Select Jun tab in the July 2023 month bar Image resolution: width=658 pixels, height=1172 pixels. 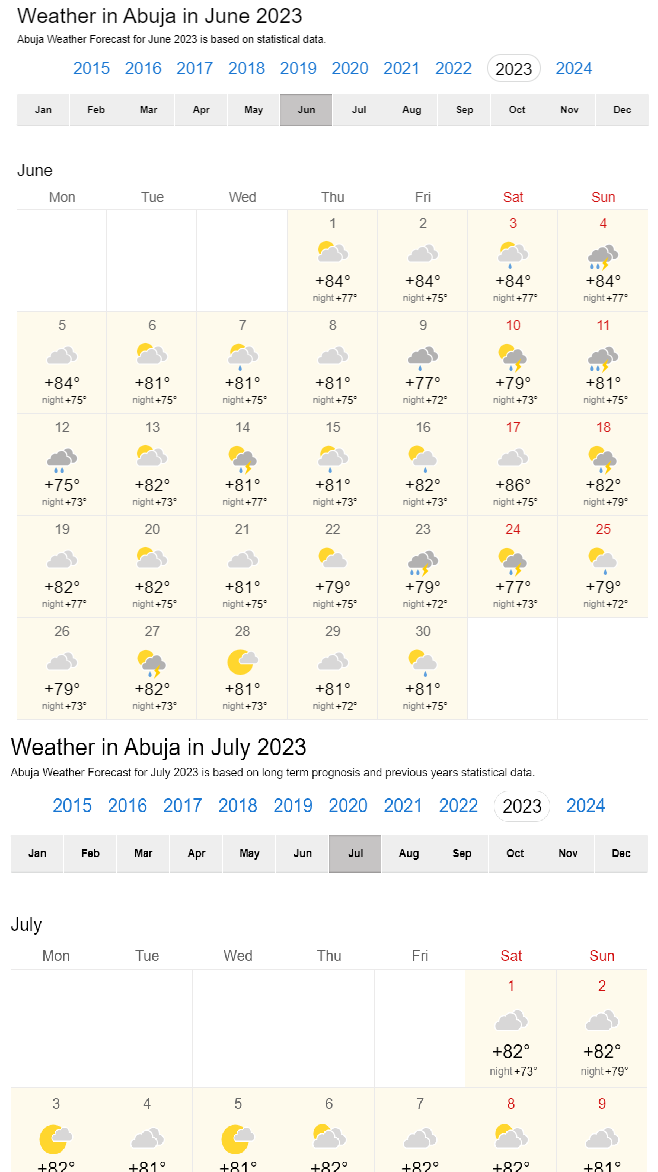tap(303, 854)
